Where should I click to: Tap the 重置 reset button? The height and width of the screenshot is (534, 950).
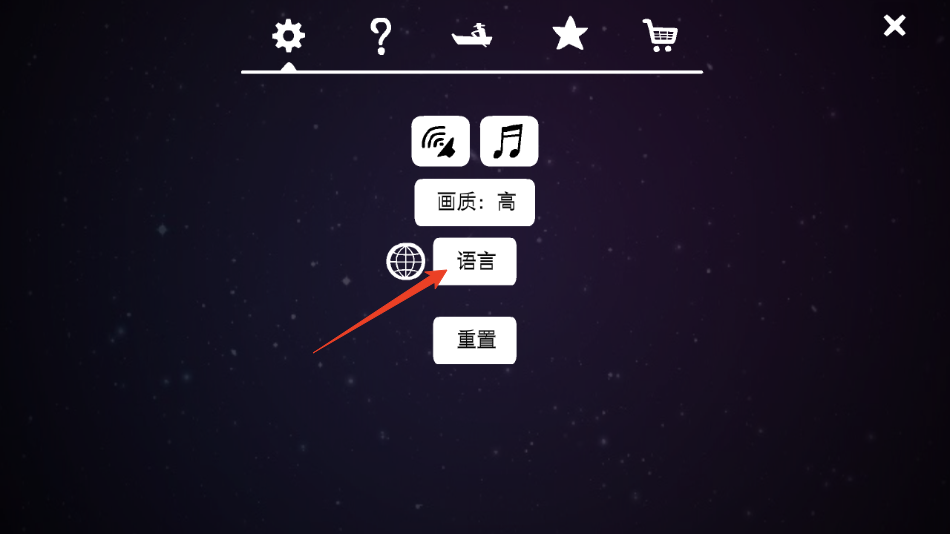[x=475, y=340]
